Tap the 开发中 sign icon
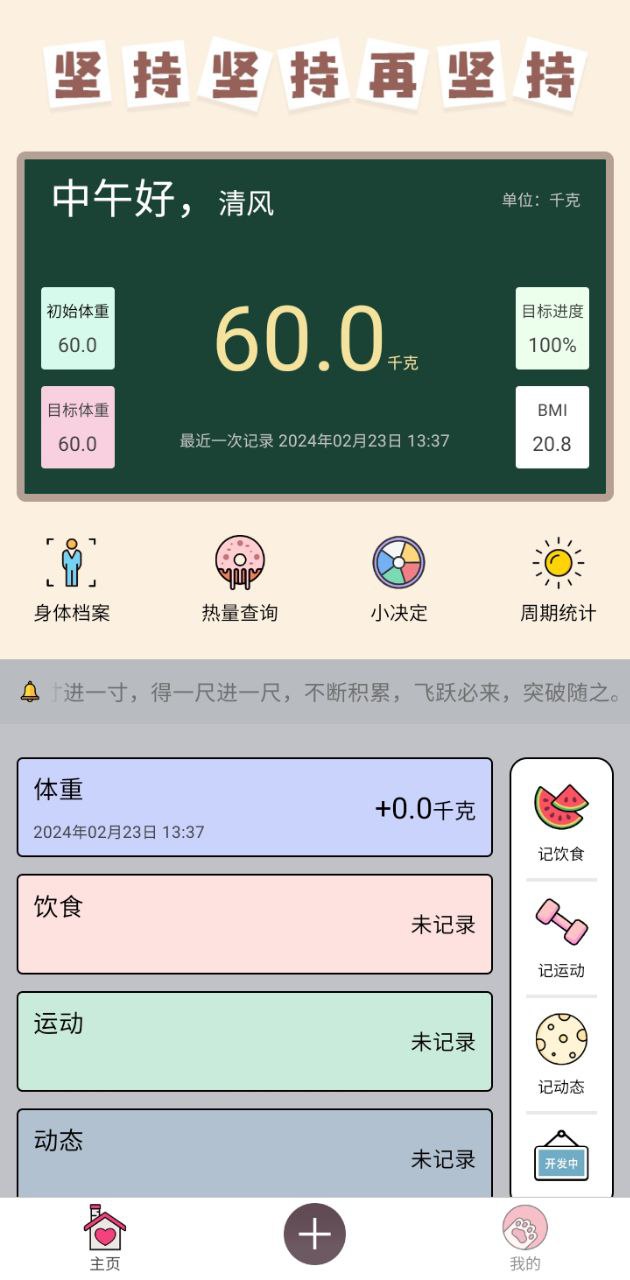The width and height of the screenshot is (630, 1280). 561,1158
